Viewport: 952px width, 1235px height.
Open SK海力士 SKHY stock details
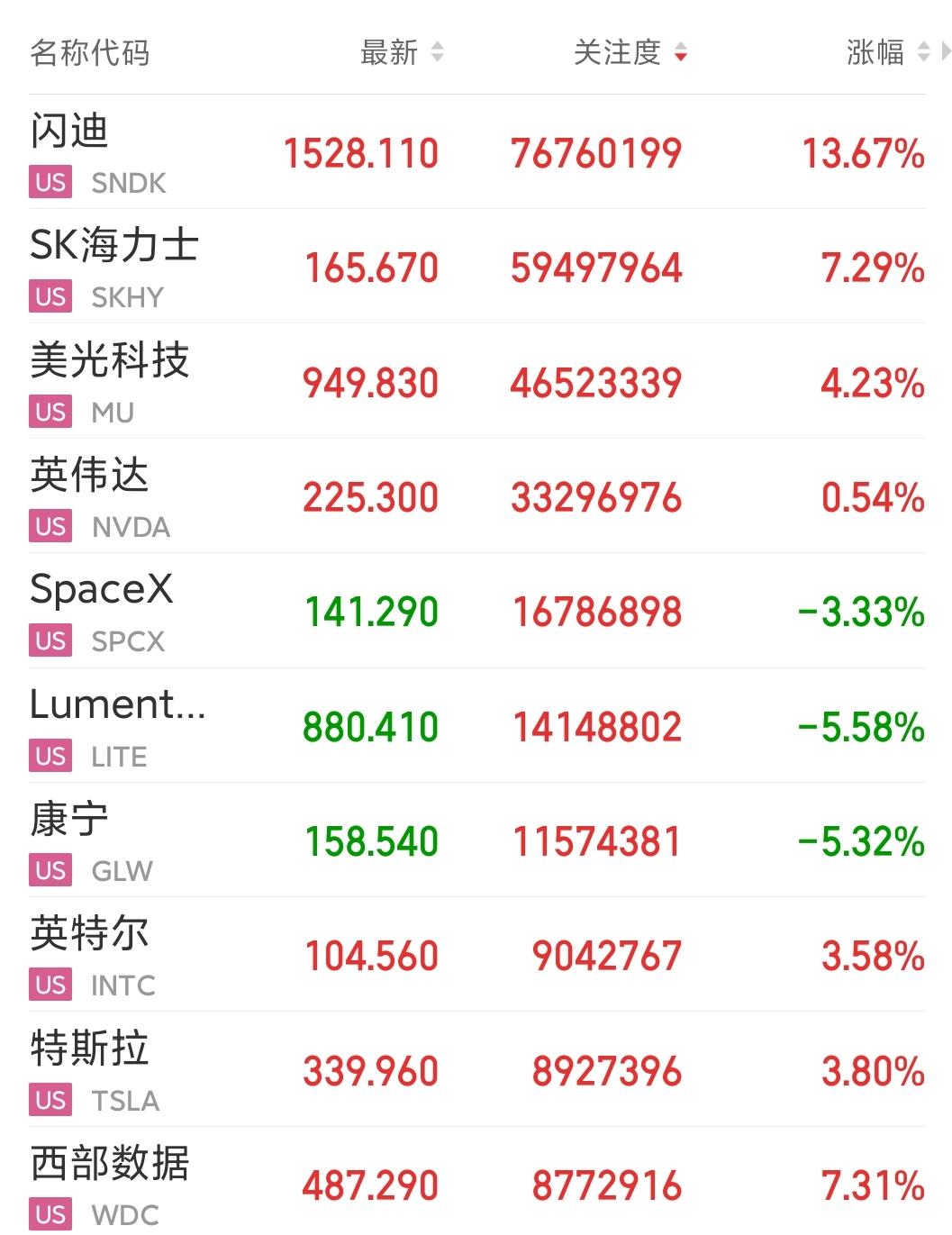476,267
